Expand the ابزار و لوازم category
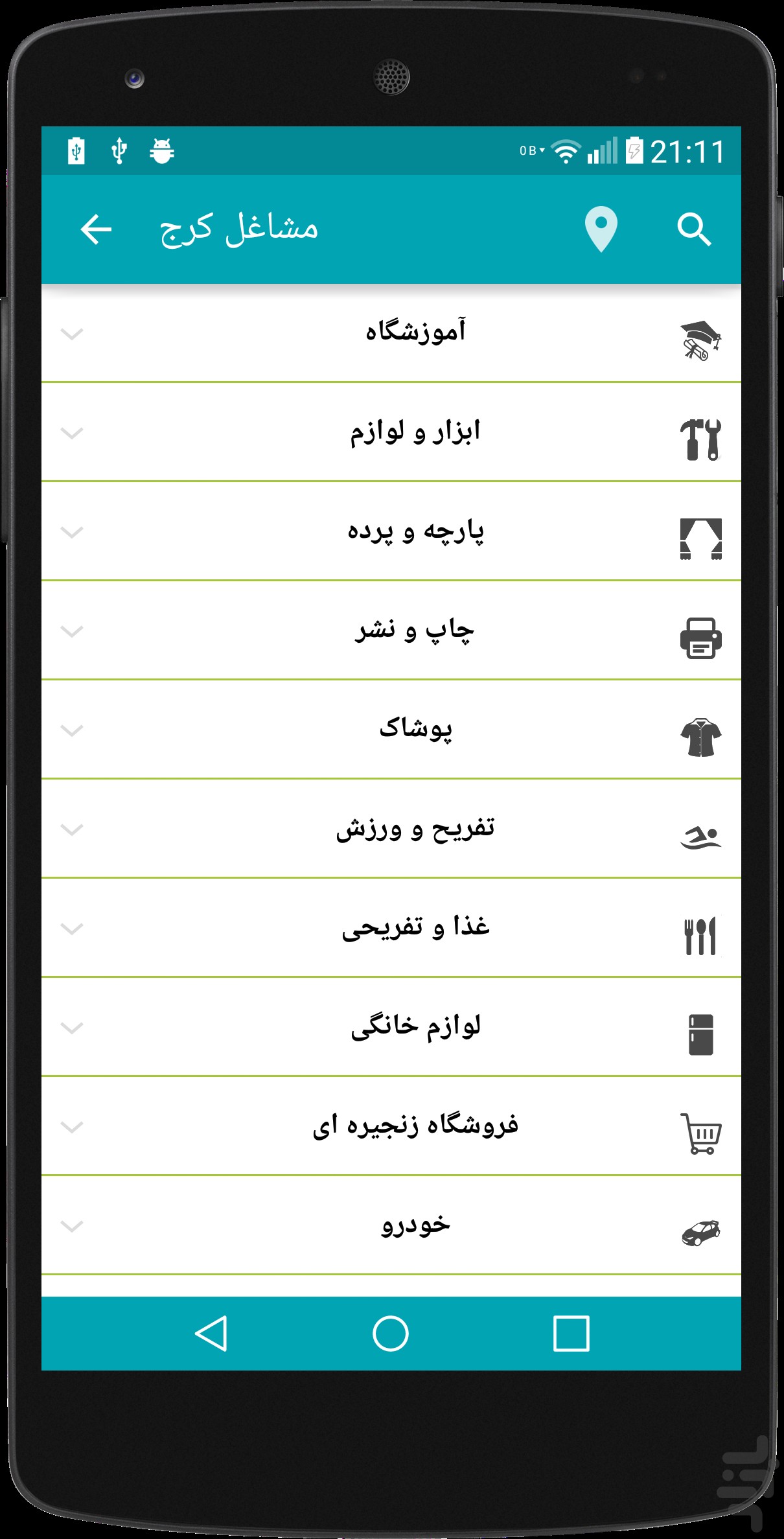This screenshot has width=784, height=1539. click(72, 433)
